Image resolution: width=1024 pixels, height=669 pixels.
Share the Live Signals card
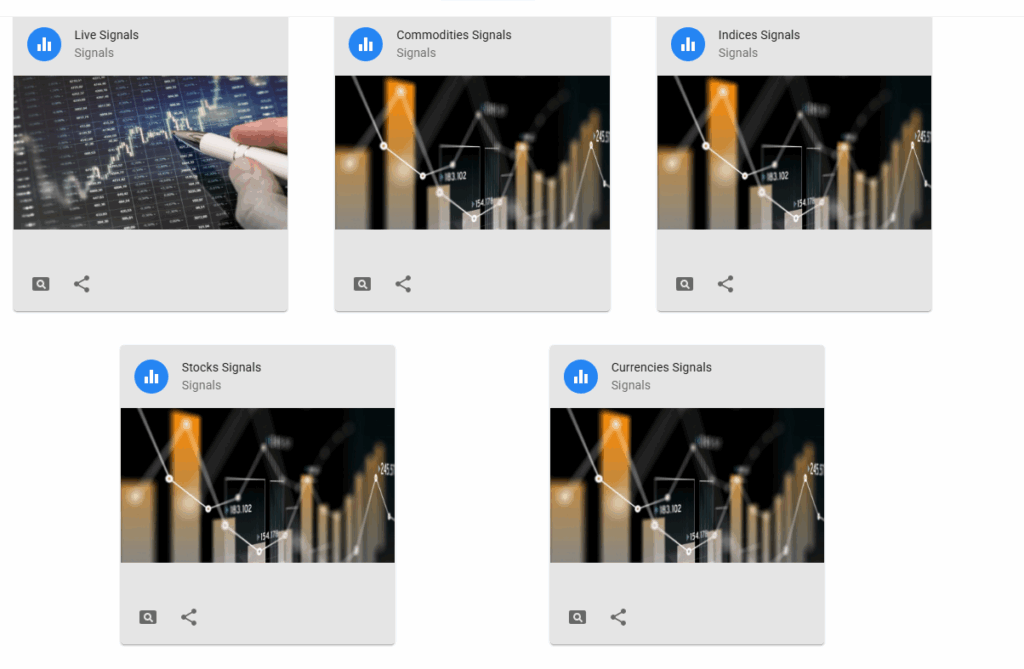point(82,284)
